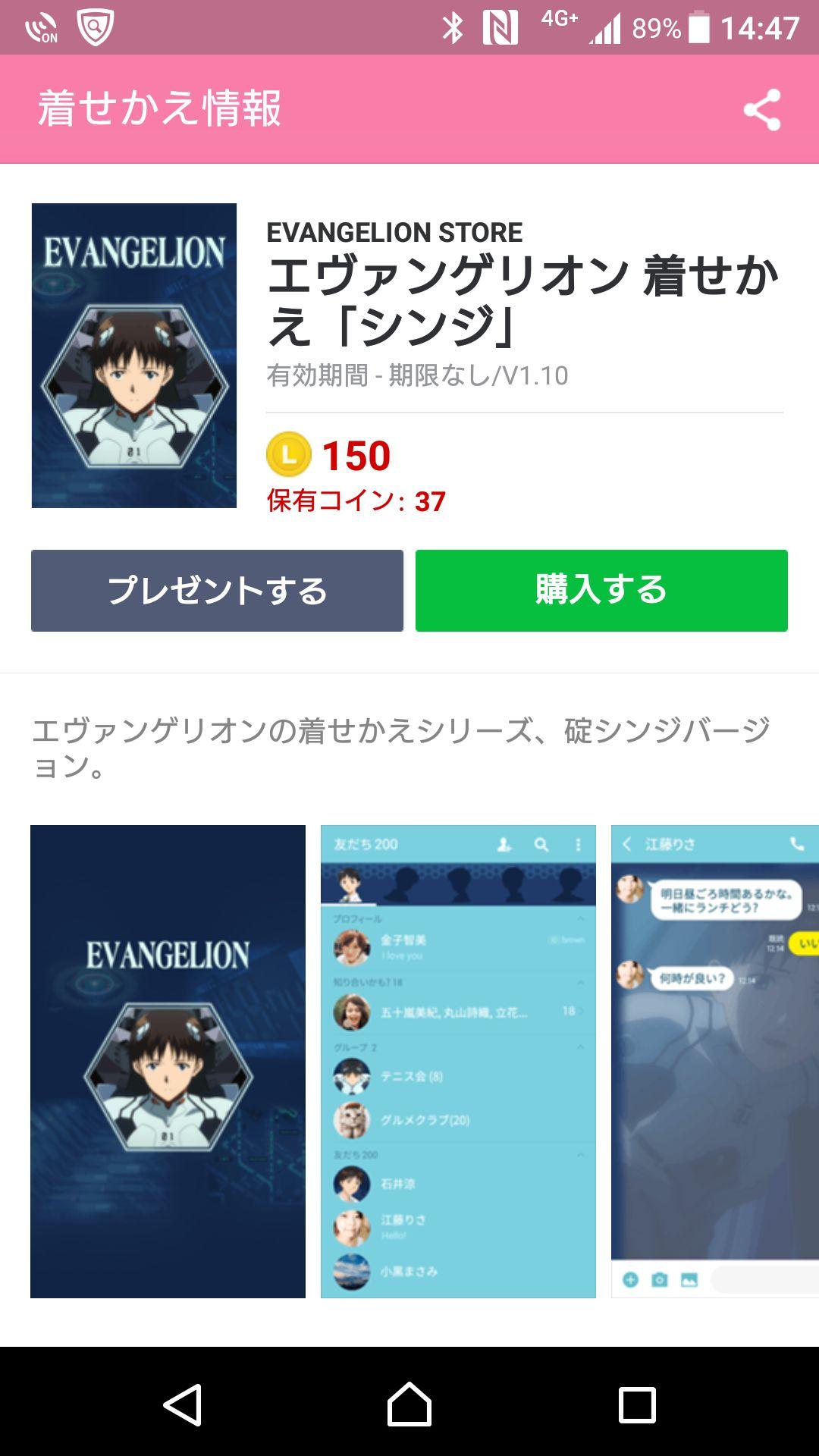The width and height of the screenshot is (819, 1456).
Task: Go to the home screen
Action: coord(409,1404)
